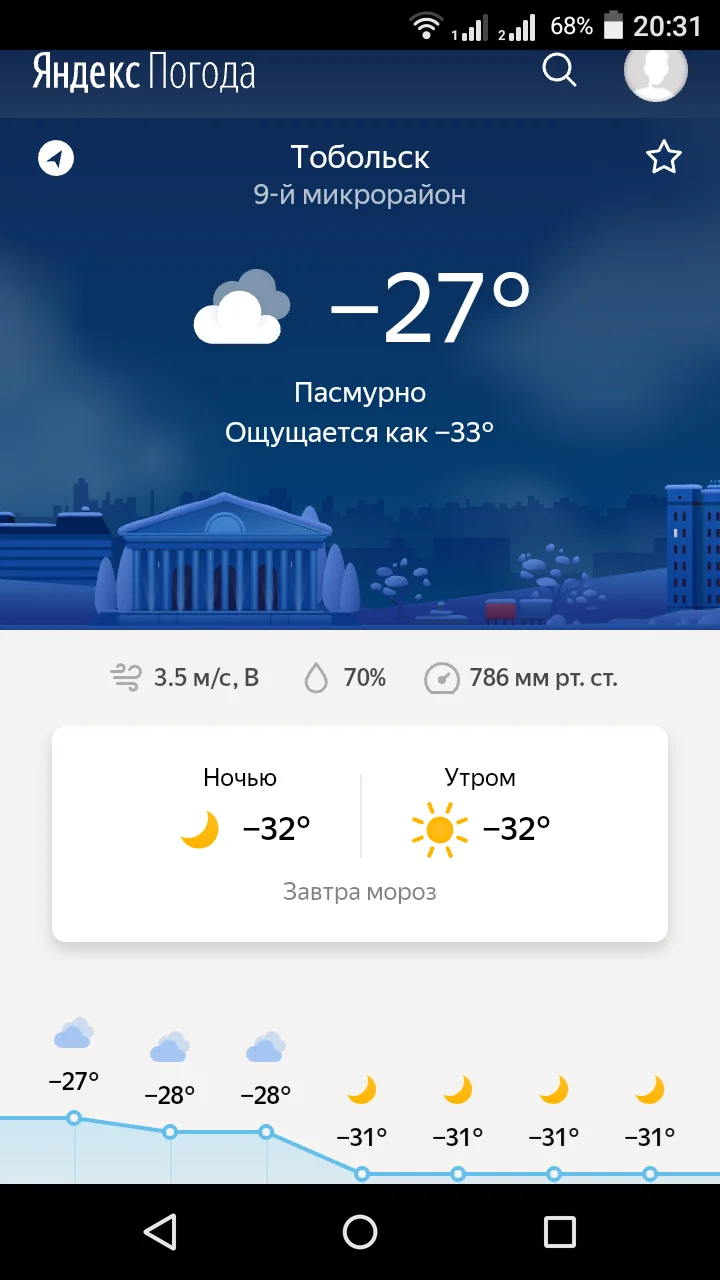This screenshot has width=720, height=1280.
Task: Tap the geolocation arrow icon
Action: click(x=56, y=158)
